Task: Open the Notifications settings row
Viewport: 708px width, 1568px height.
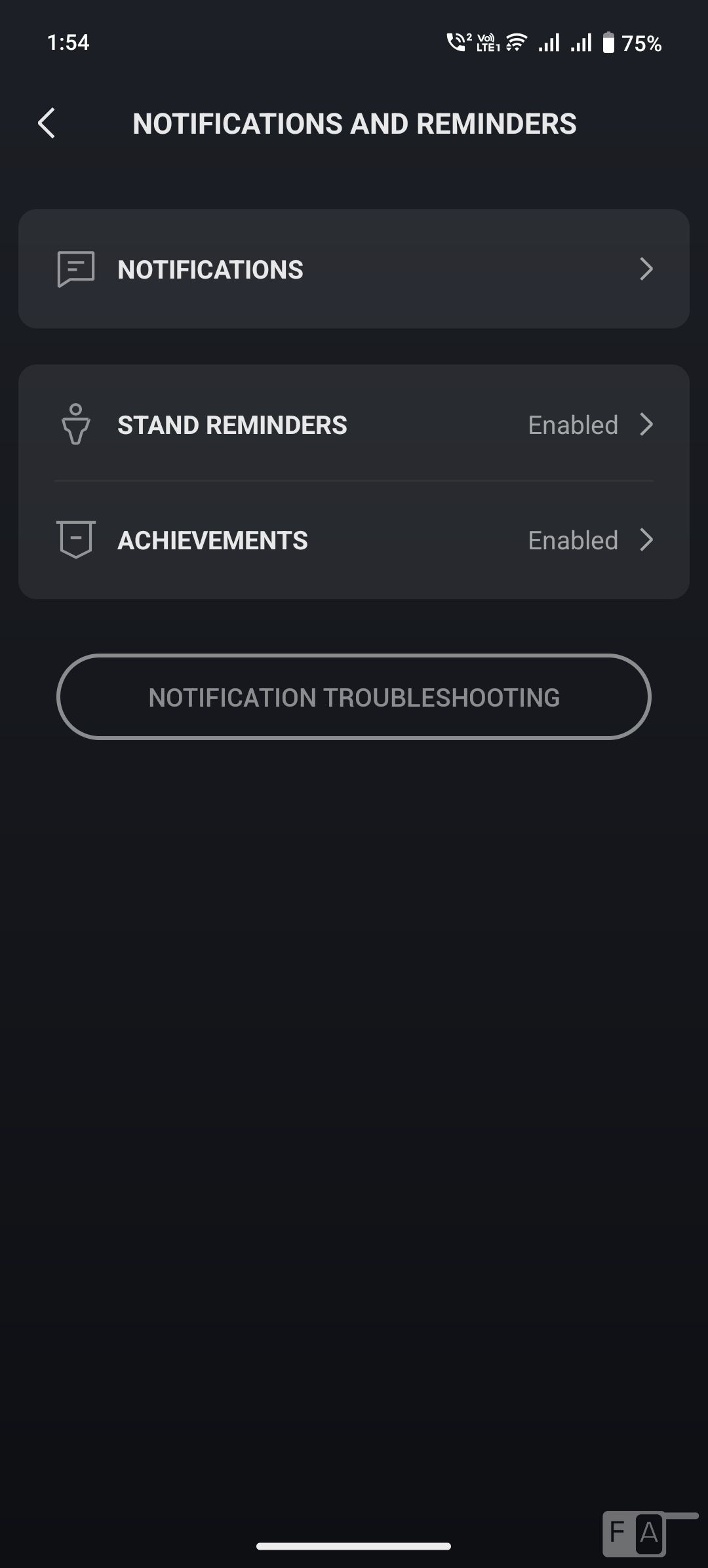Action: (x=354, y=269)
